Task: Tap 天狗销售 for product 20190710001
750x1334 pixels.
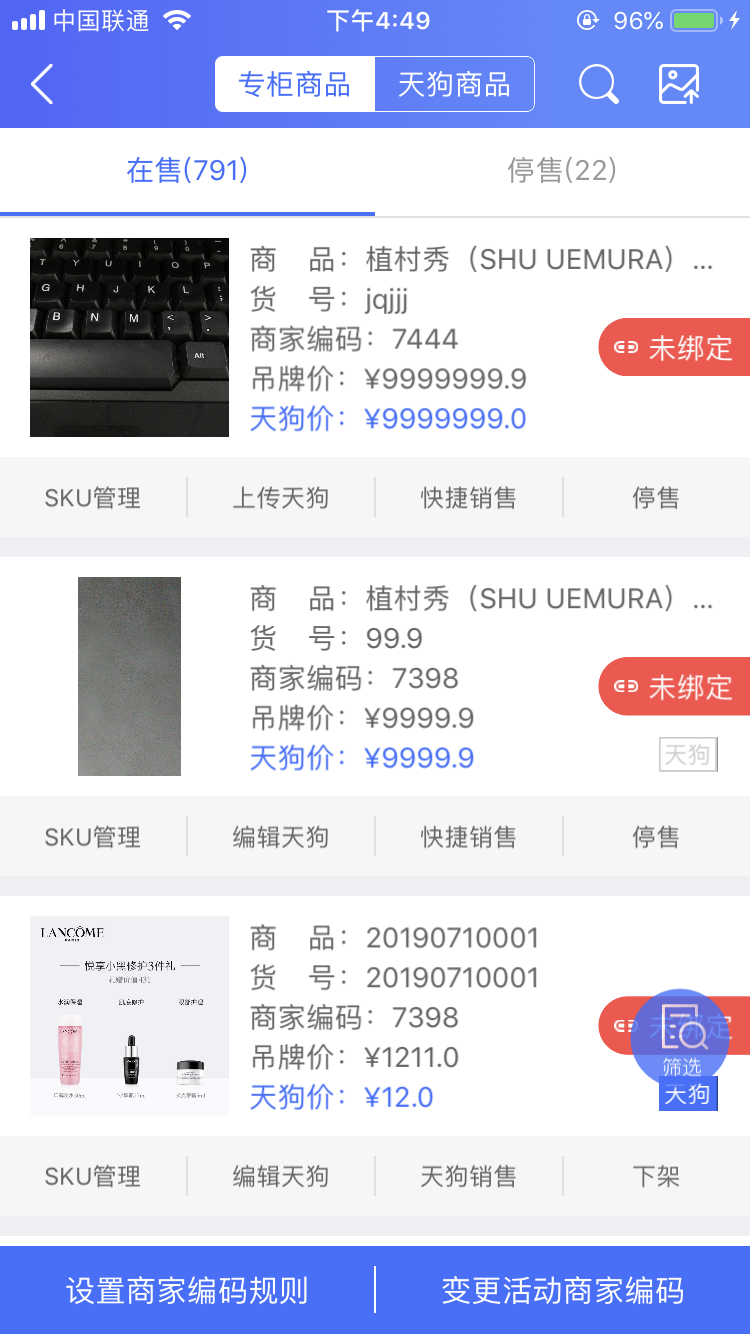Action: coord(468,1175)
